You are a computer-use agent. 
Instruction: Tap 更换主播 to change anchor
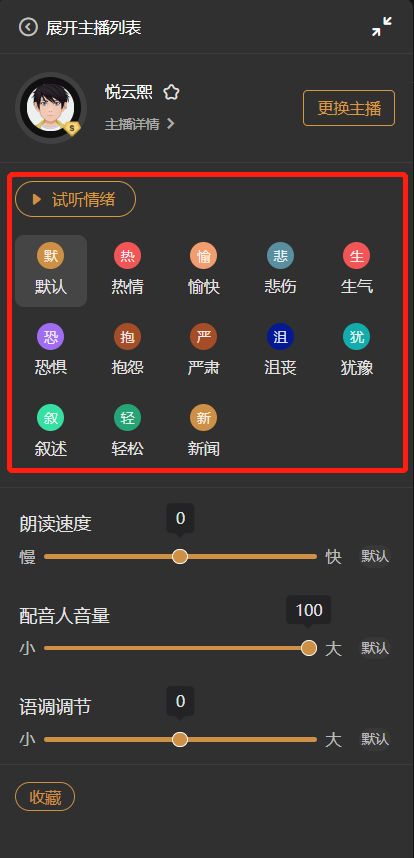pyautogui.click(x=349, y=108)
